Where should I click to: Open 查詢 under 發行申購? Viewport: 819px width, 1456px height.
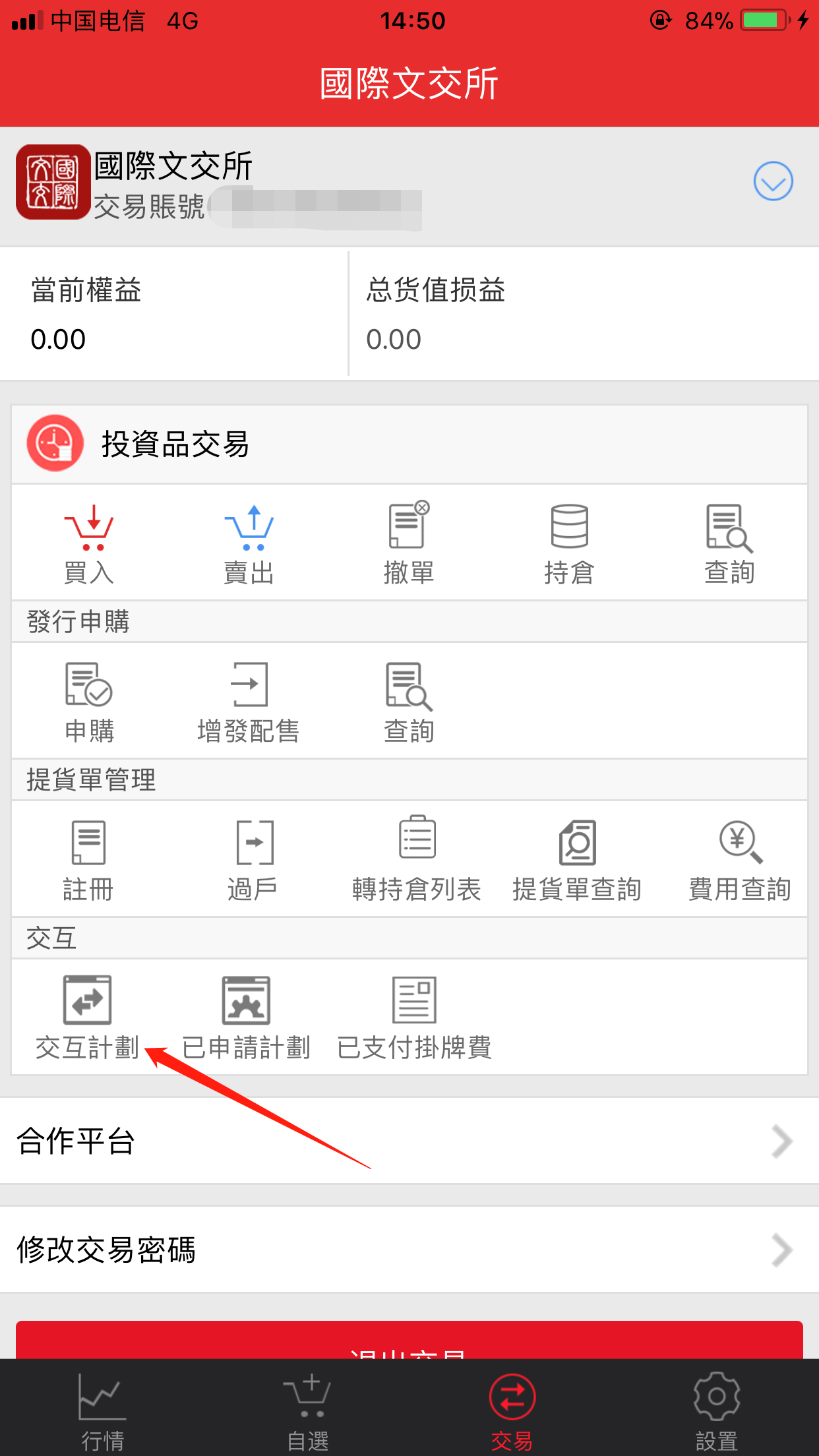click(x=409, y=702)
